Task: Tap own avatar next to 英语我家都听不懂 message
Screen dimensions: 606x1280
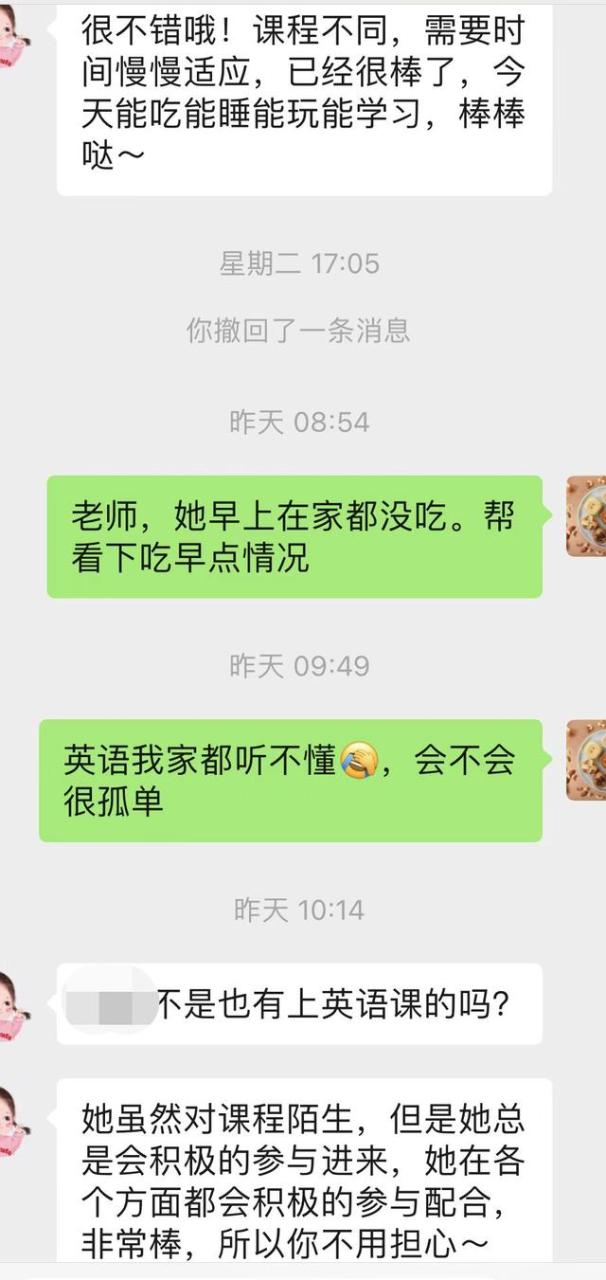Action: pyautogui.click(x=587, y=760)
